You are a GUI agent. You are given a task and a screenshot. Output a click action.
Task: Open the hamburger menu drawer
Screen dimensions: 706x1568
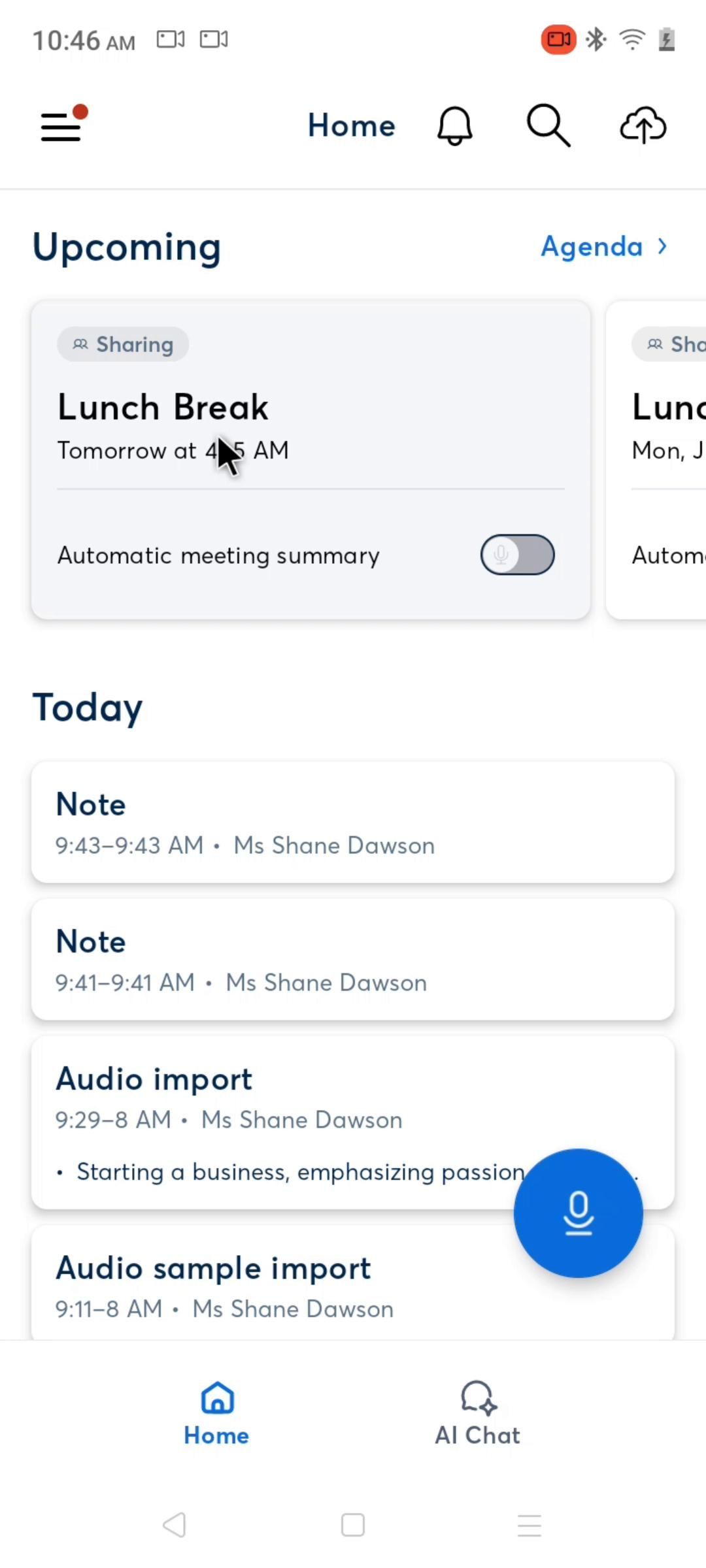(x=61, y=126)
